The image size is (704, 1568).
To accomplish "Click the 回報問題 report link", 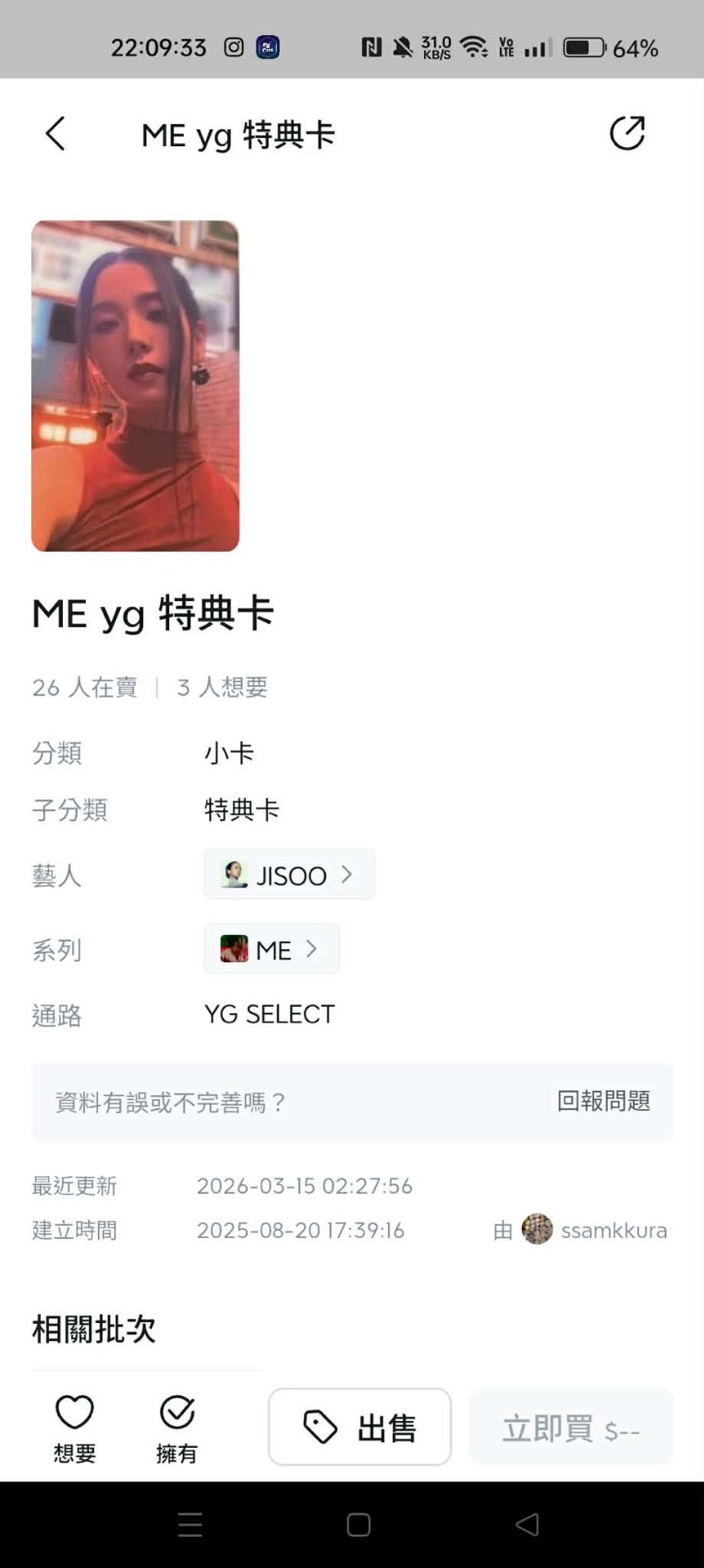I will tap(604, 1101).
